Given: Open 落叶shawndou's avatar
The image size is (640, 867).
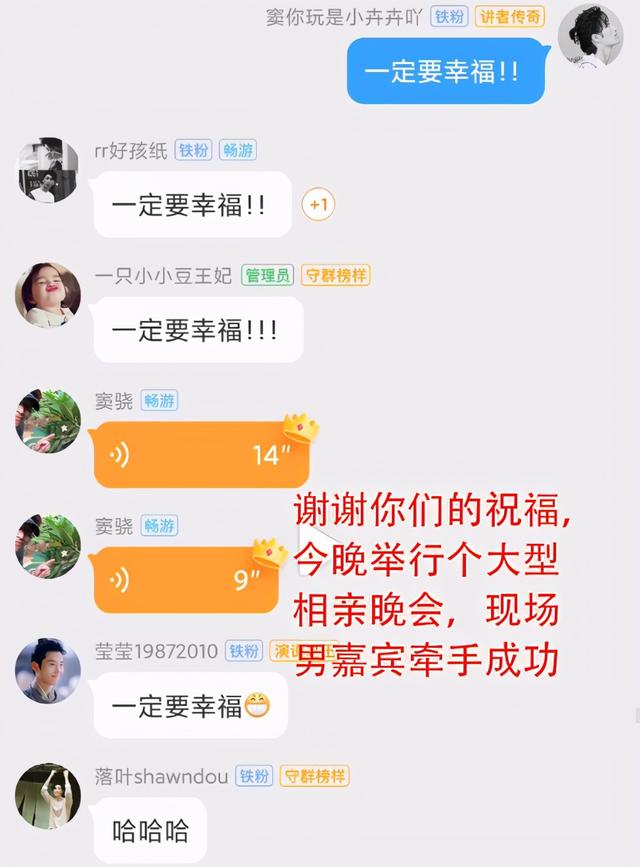Looking at the screenshot, I should [x=48, y=796].
